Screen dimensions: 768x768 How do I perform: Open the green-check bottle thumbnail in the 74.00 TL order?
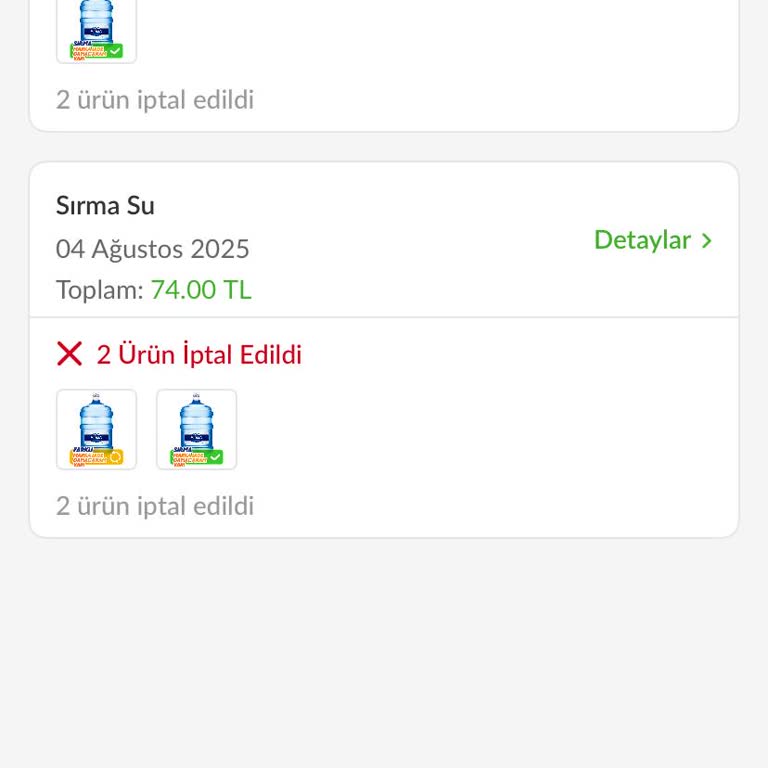pos(197,429)
